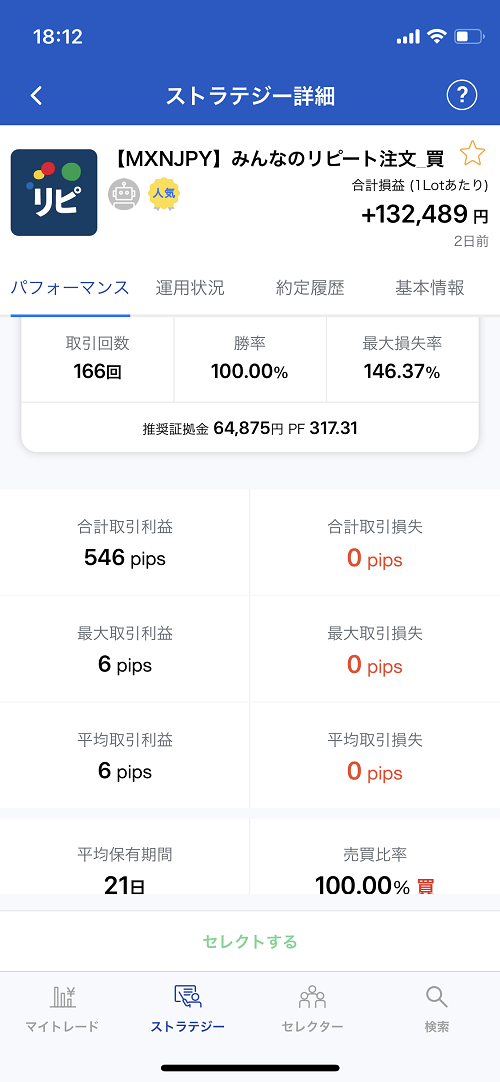Open the help question mark icon
The height and width of the screenshot is (1082, 500).
click(462, 95)
